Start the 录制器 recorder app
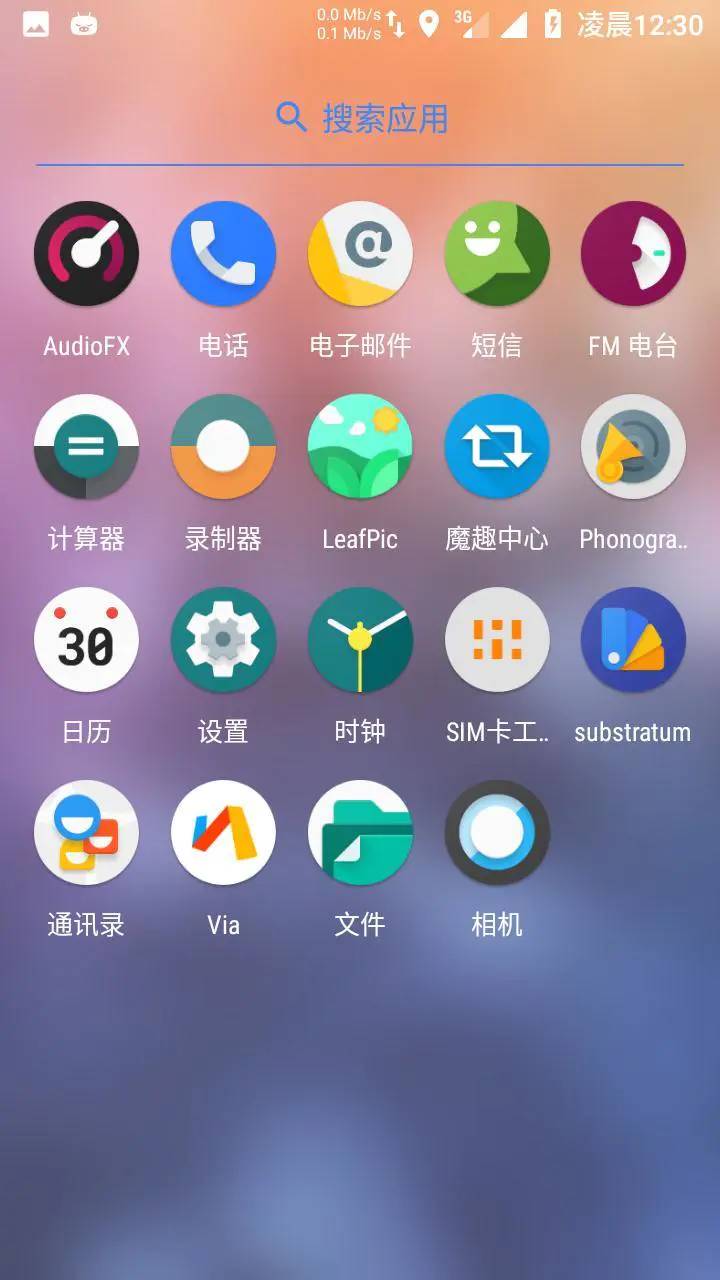The height and width of the screenshot is (1280, 720). pos(223,446)
